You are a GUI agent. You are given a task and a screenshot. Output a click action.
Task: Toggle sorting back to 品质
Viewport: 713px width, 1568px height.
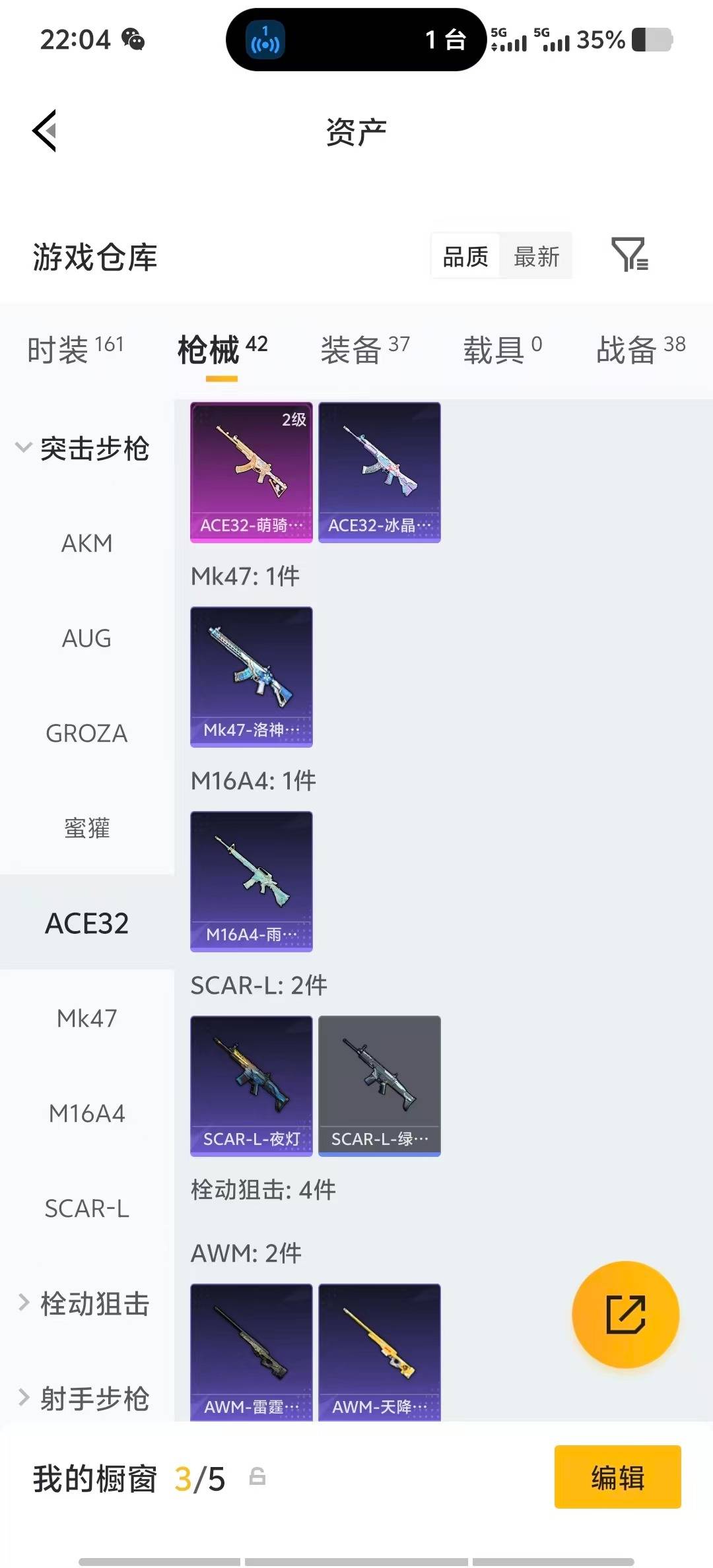[465, 256]
